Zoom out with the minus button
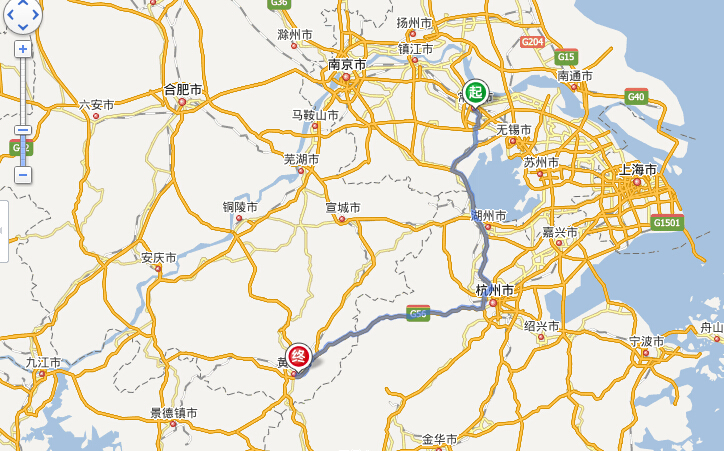 [x=22, y=175]
